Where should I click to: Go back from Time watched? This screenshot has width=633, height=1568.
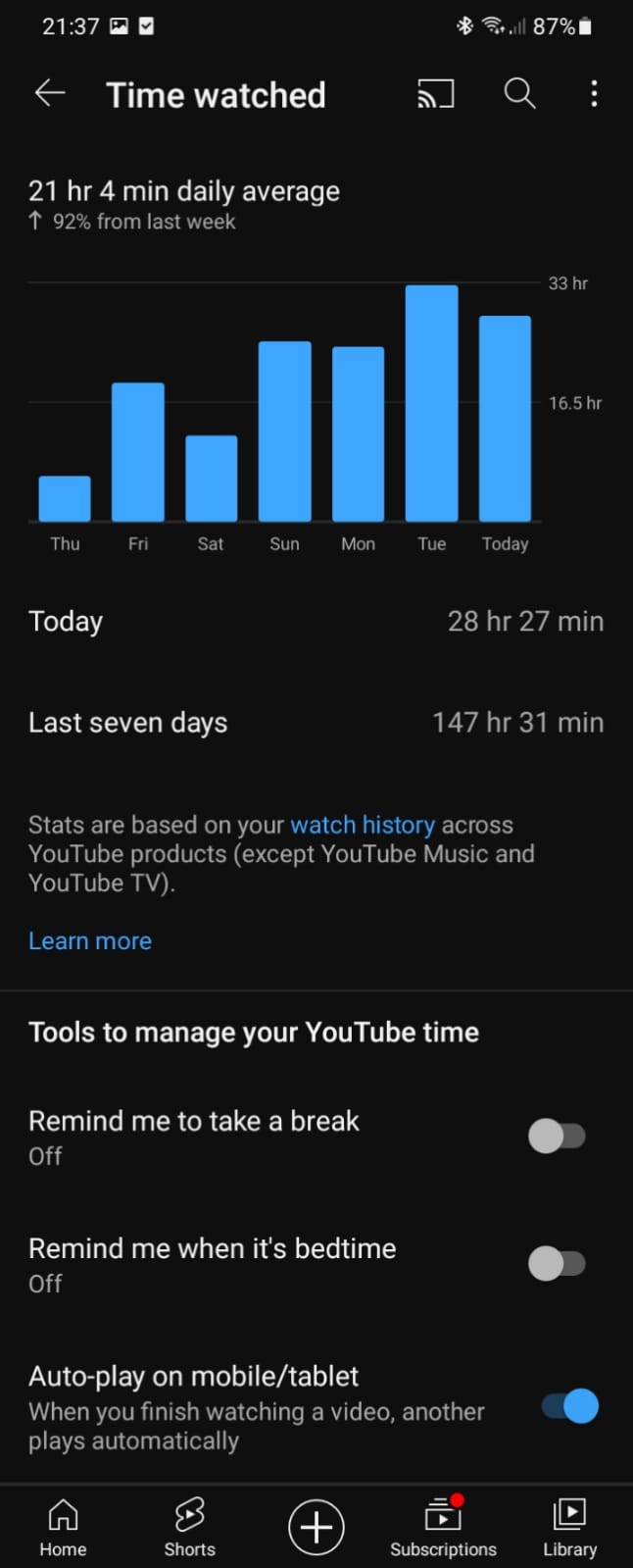50,94
